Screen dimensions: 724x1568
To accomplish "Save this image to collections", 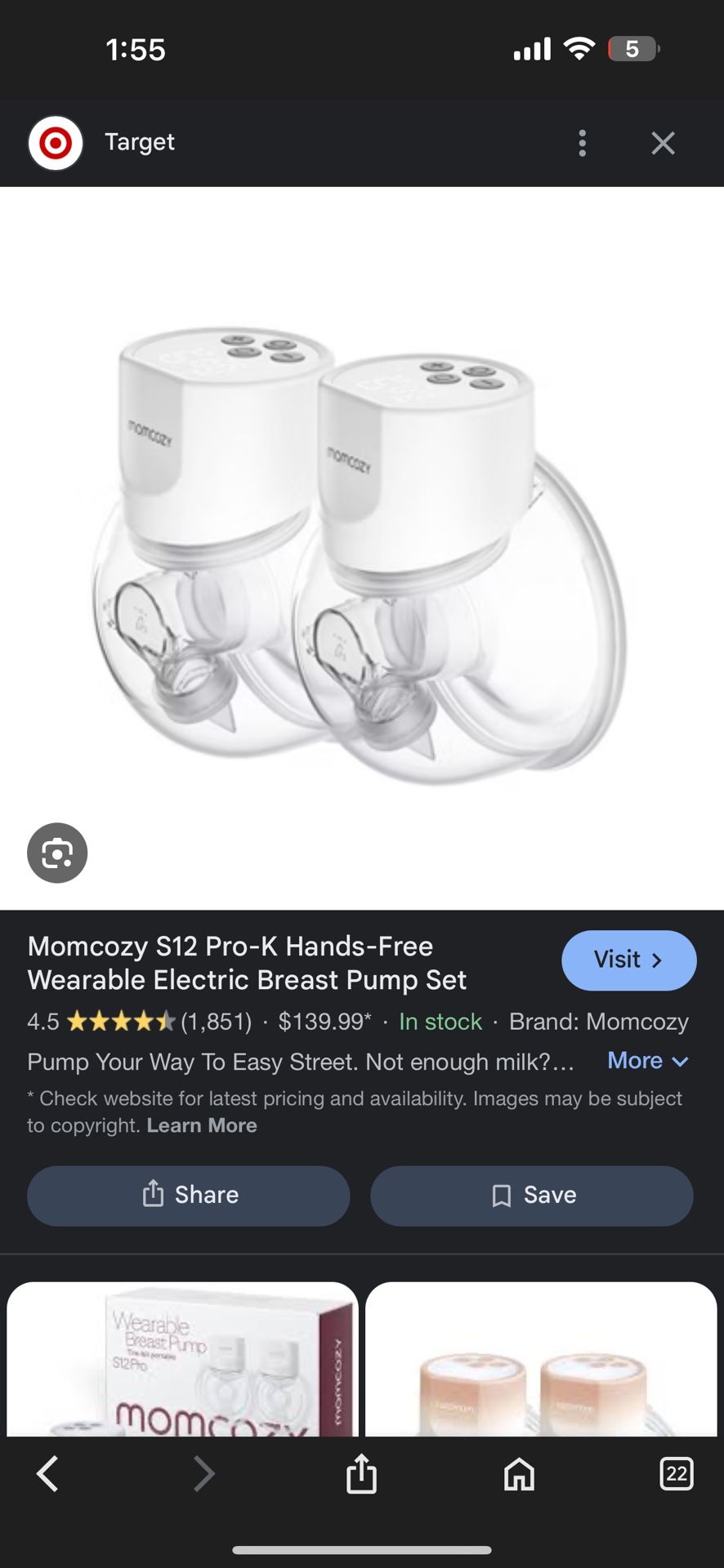I will [x=532, y=1195].
